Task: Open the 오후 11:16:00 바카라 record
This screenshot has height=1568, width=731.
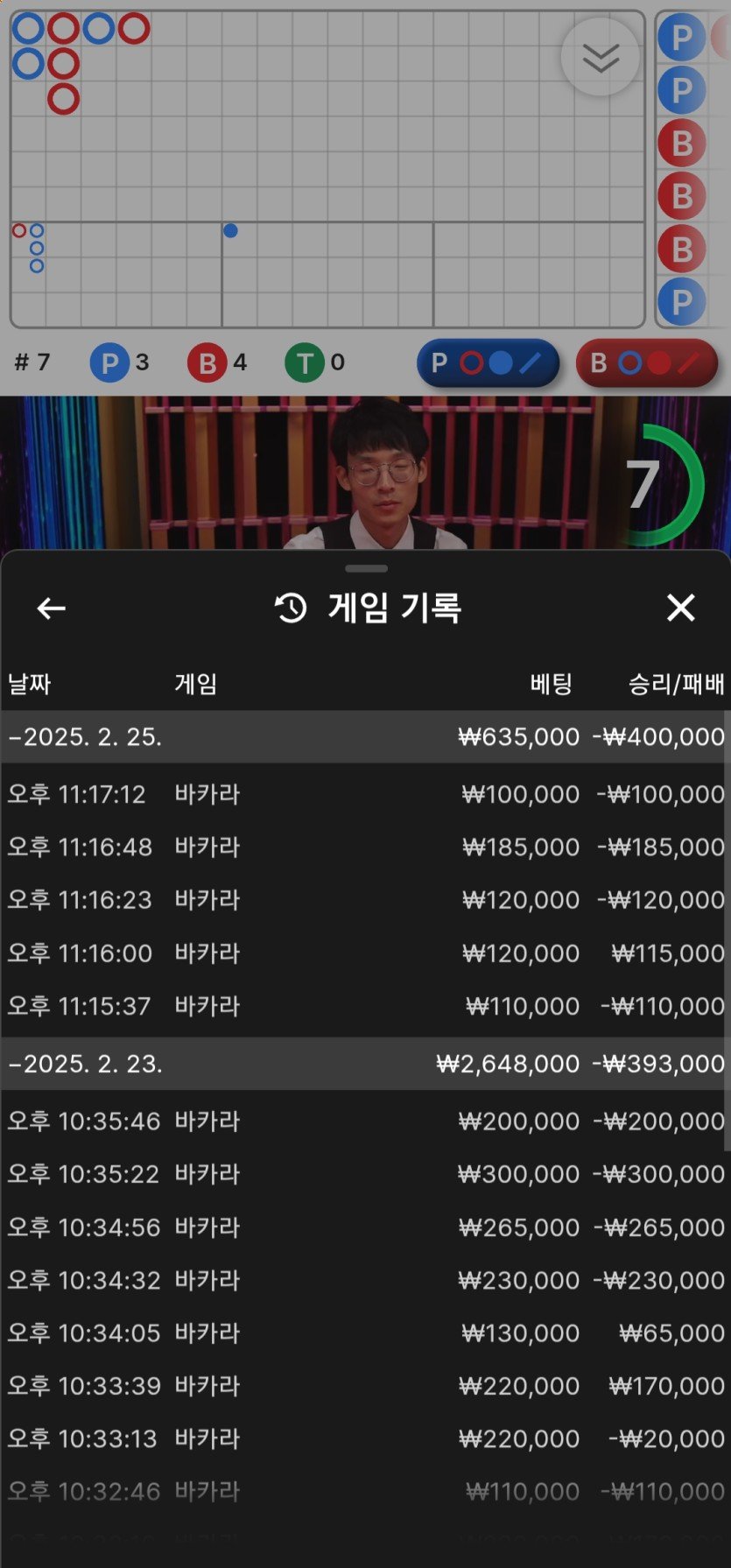Action: [363, 953]
